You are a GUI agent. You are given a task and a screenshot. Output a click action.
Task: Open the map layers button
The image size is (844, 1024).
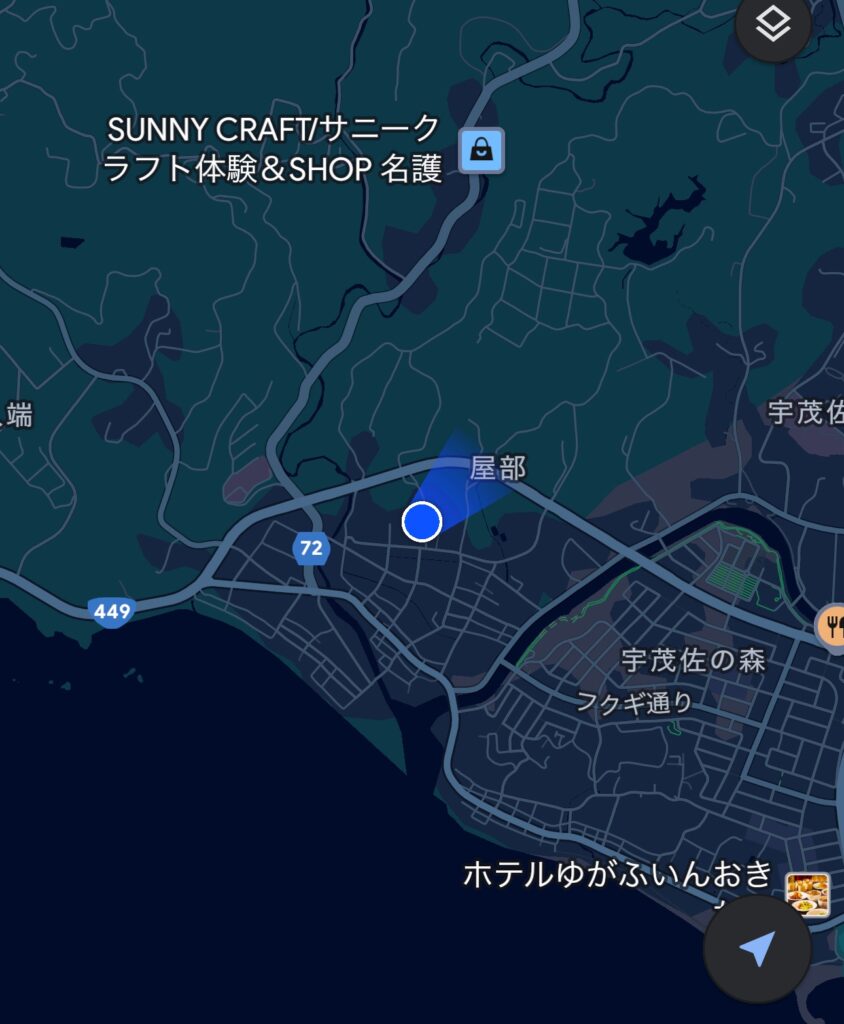click(773, 26)
